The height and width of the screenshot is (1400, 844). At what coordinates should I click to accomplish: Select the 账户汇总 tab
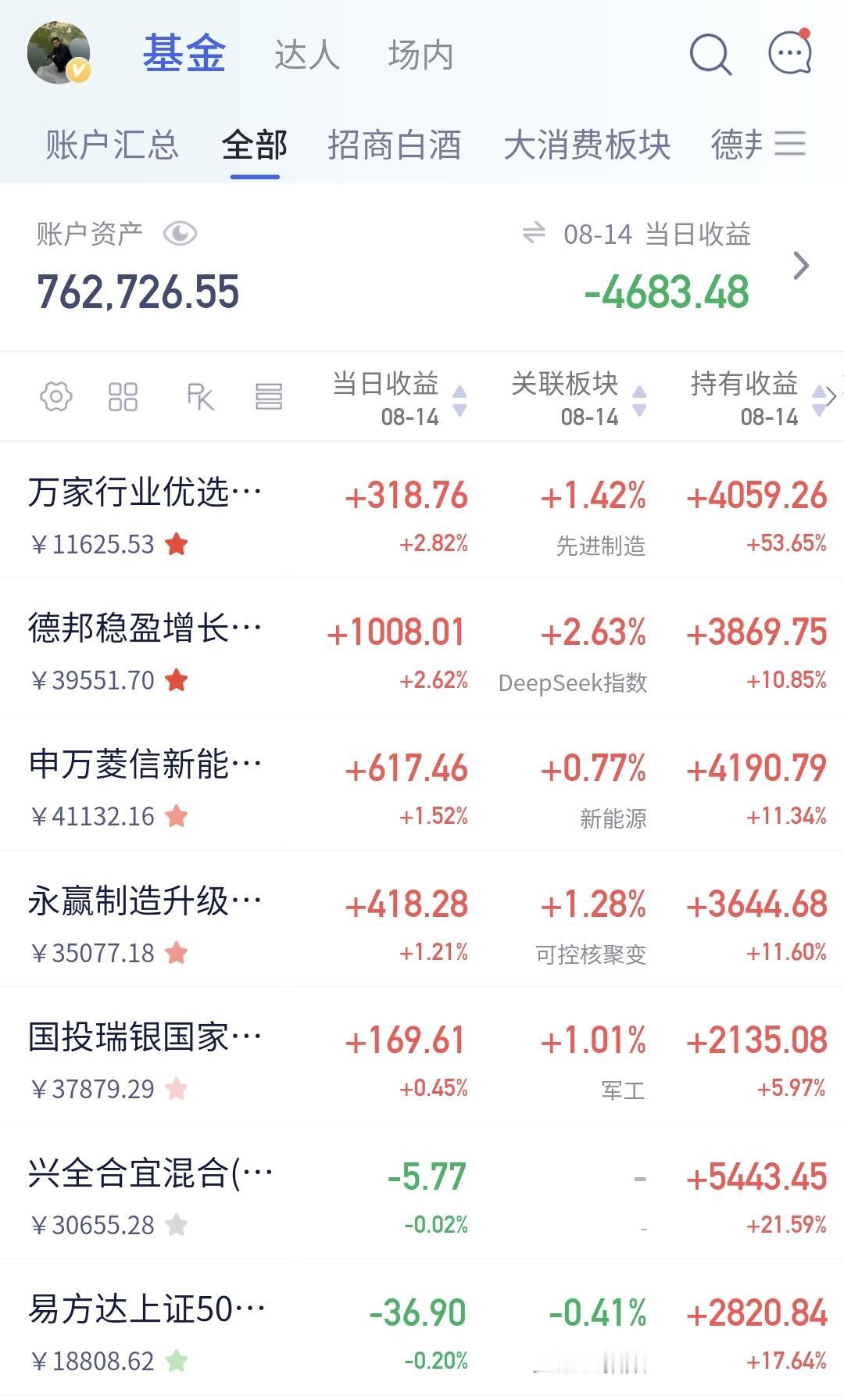tap(112, 145)
